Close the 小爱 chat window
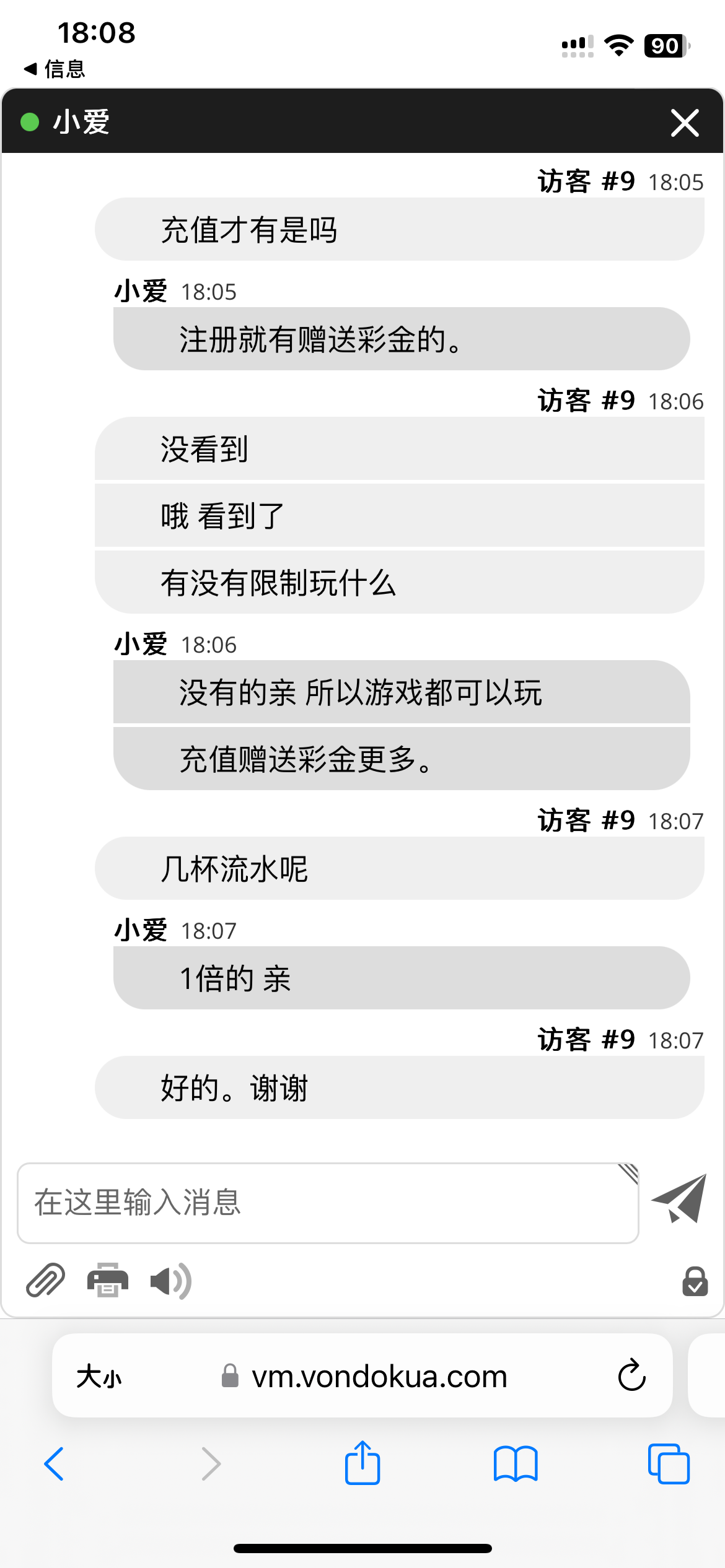This screenshot has height=1568, width=725. pyautogui.click(x=685, y=123)
